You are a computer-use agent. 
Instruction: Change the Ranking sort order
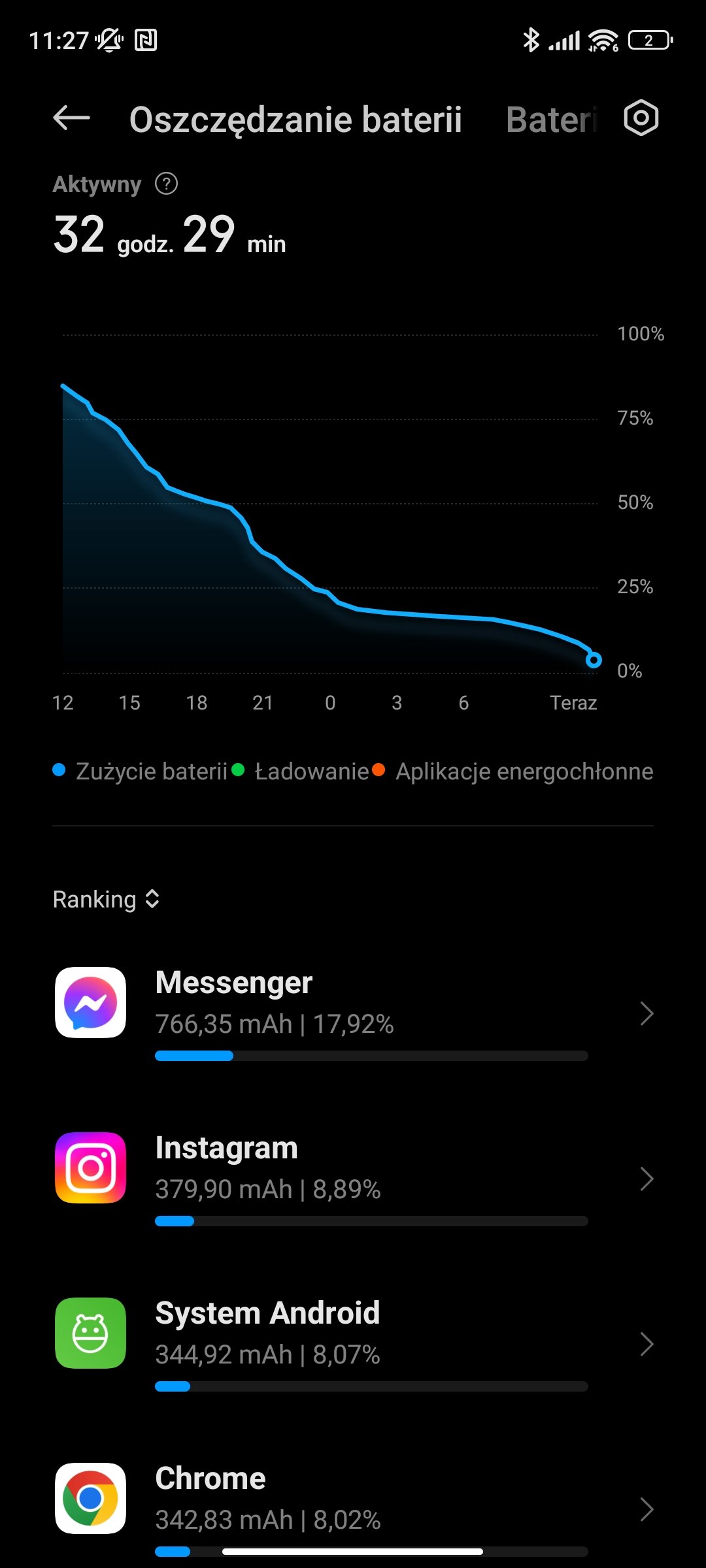tap(107, 899)
